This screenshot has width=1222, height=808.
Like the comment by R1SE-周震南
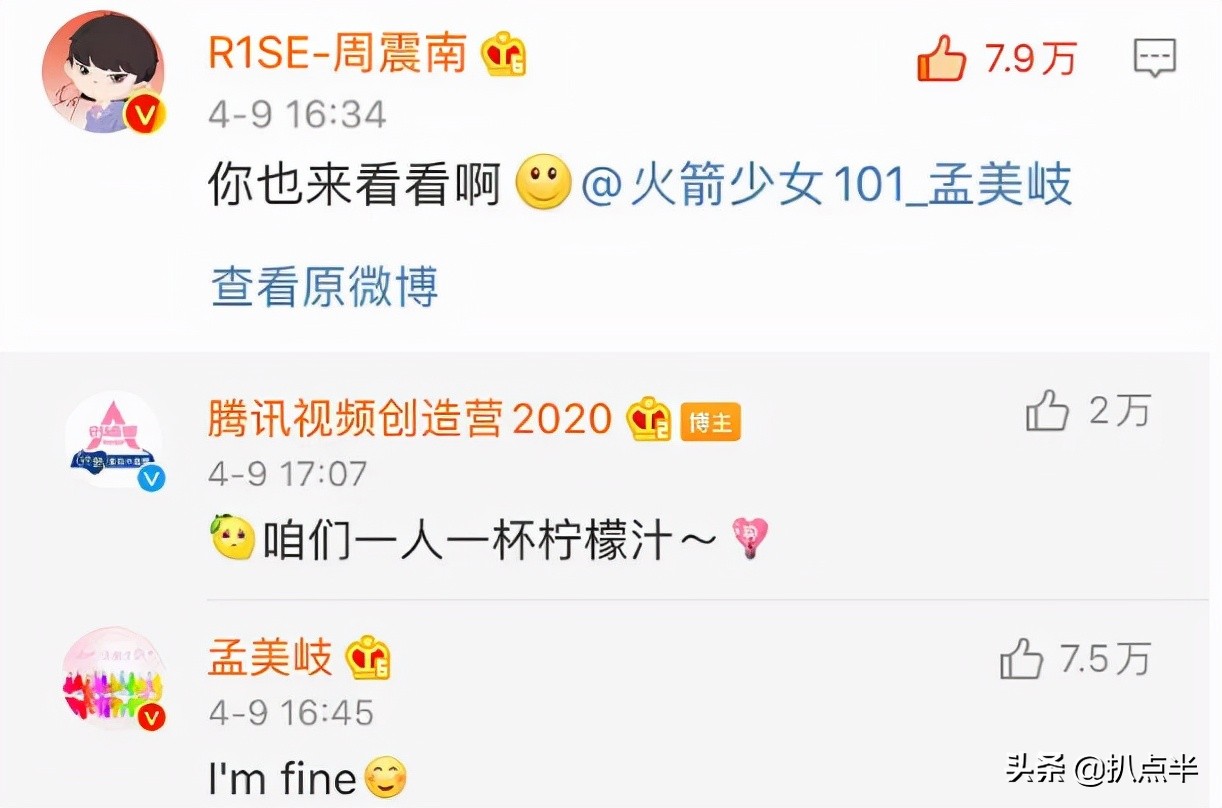(x=941, y=60)
